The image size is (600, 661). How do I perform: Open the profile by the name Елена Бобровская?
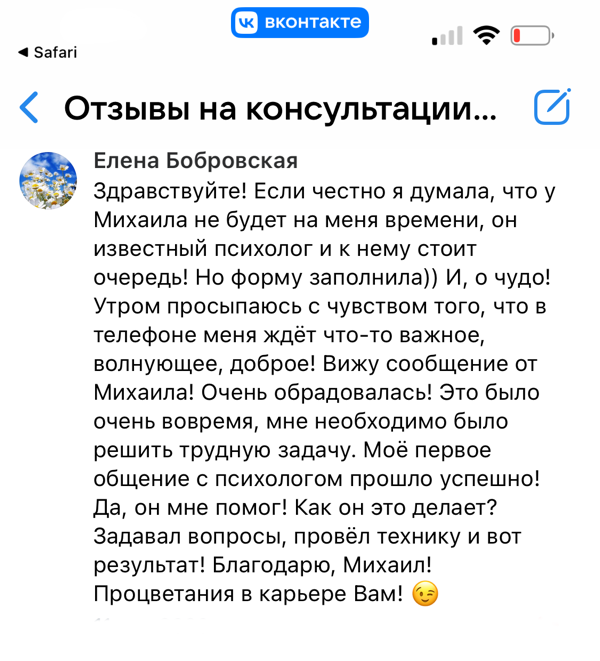(x=195, y=161)
